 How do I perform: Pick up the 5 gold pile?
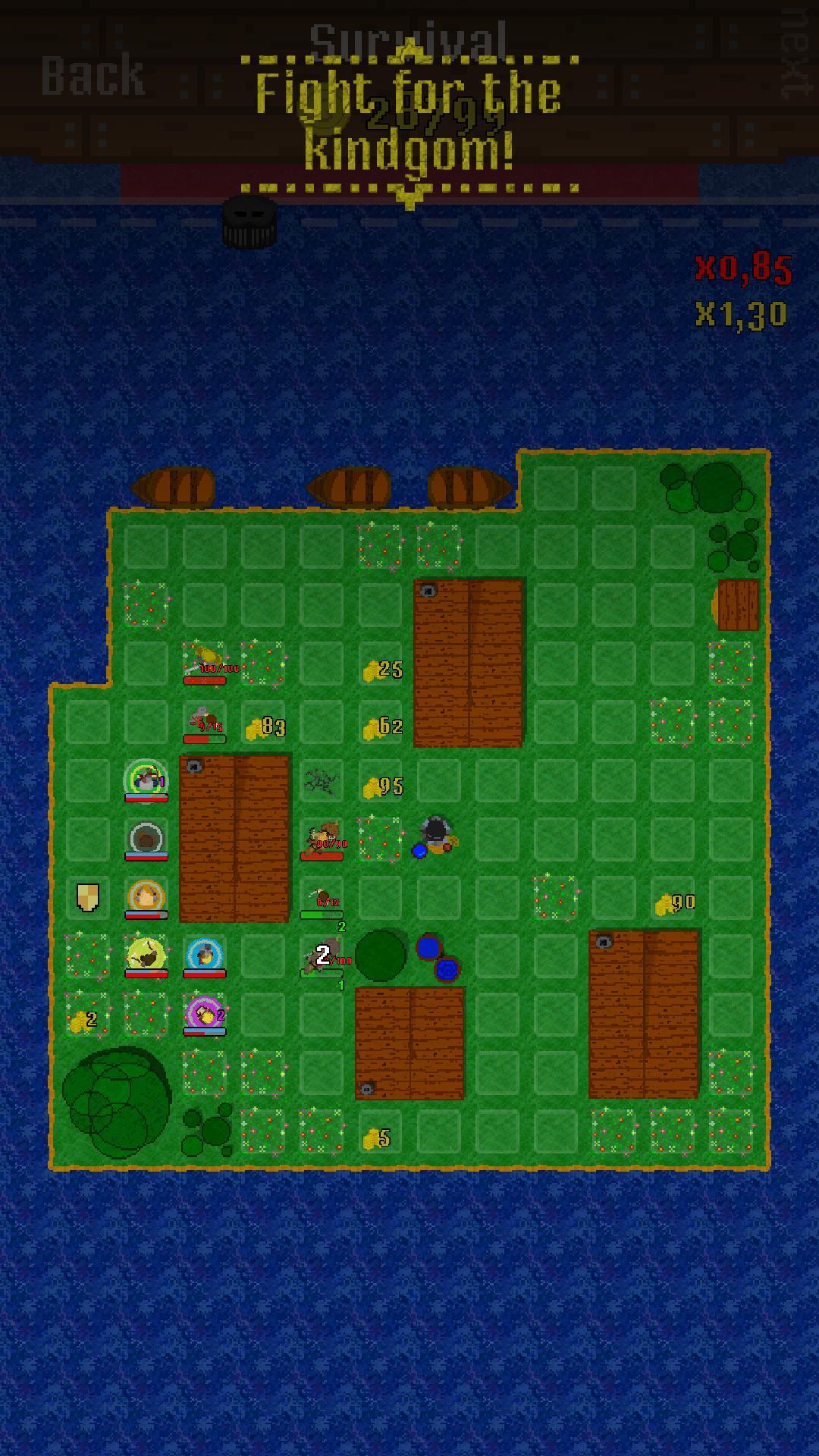click(x=376, y=1138)
